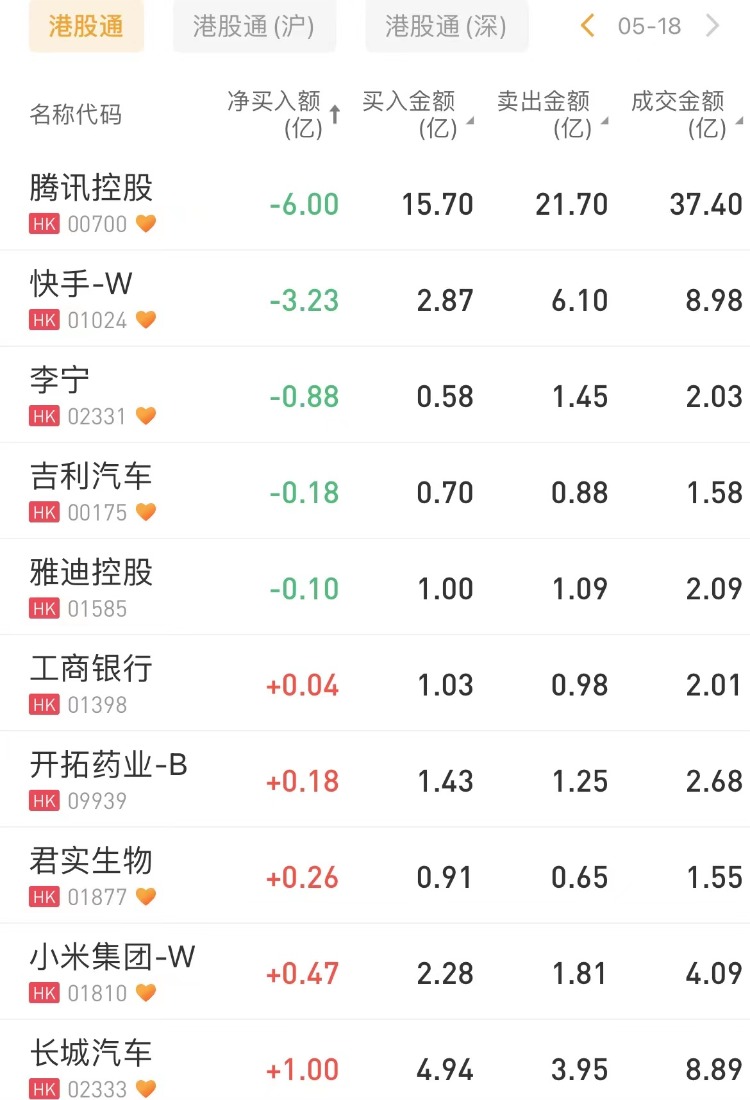750x1100 pixels.
Task: Switch to the 港股通 (沪) tab
Action: (x=254, y=26)
